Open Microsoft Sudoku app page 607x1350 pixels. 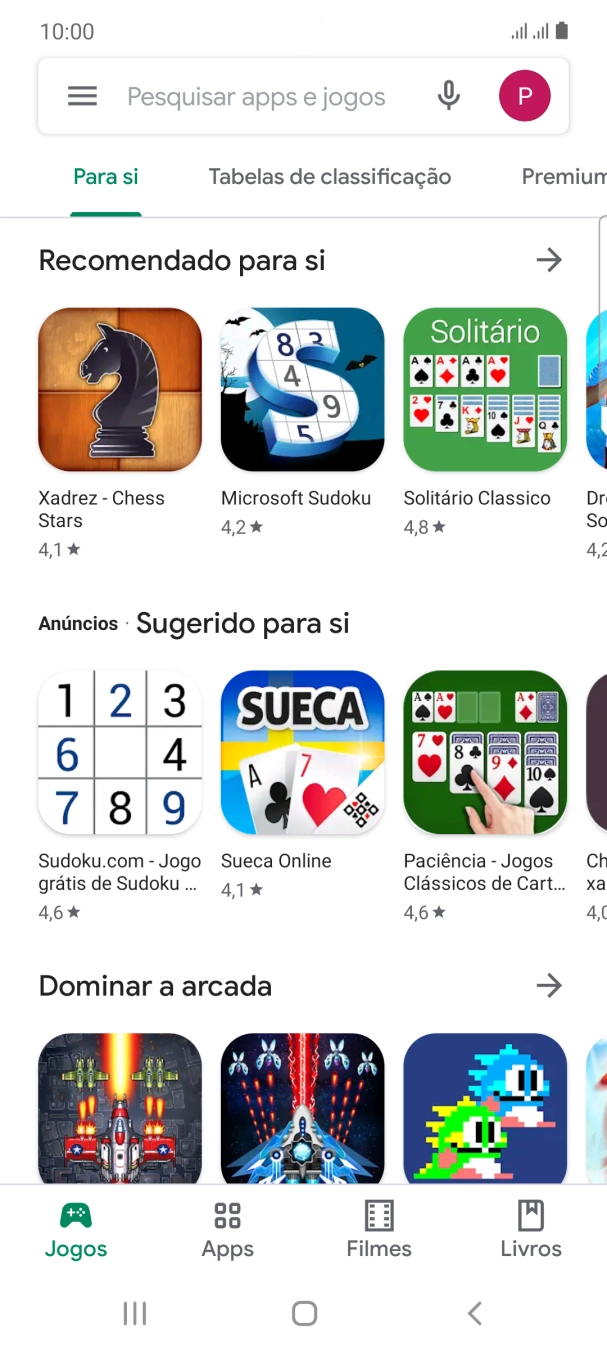pyautogui.click(x=302, y=390)
